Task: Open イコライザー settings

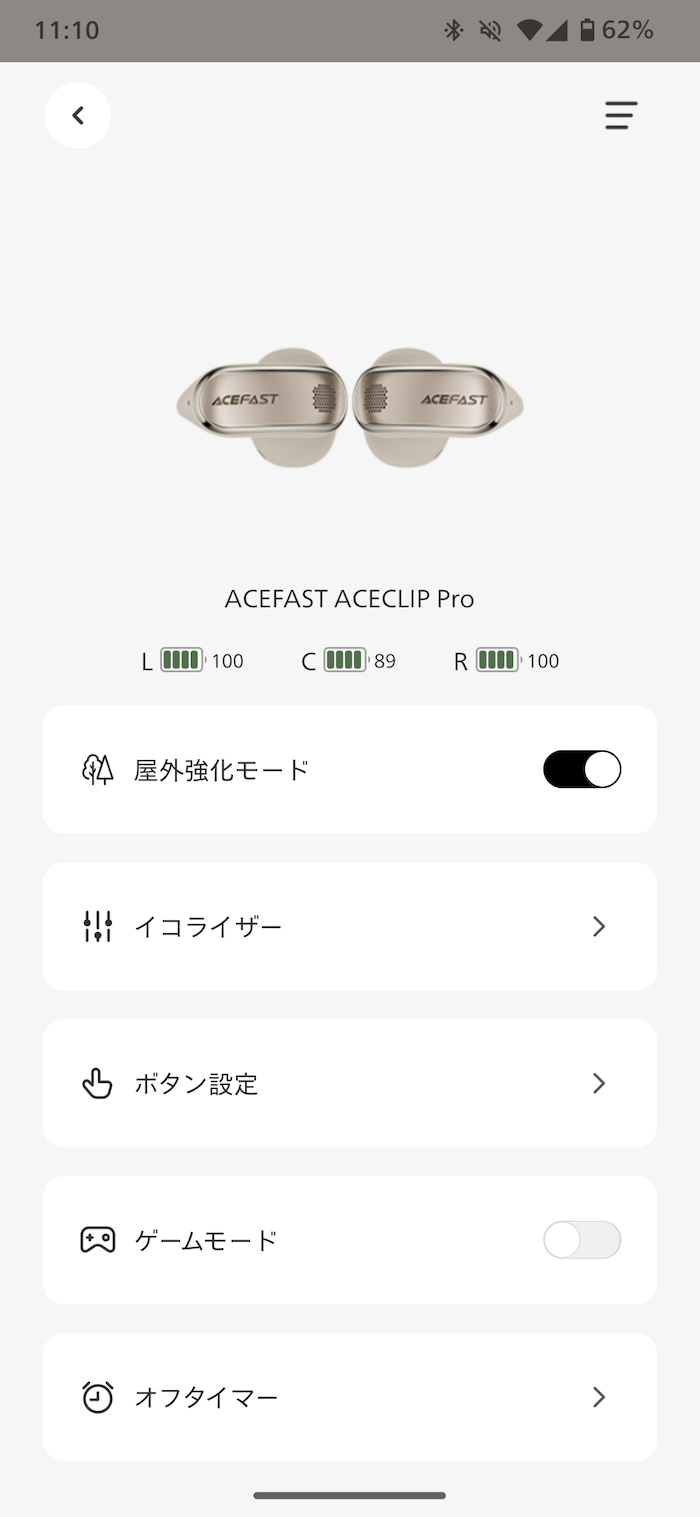Action: pos(350,927)
